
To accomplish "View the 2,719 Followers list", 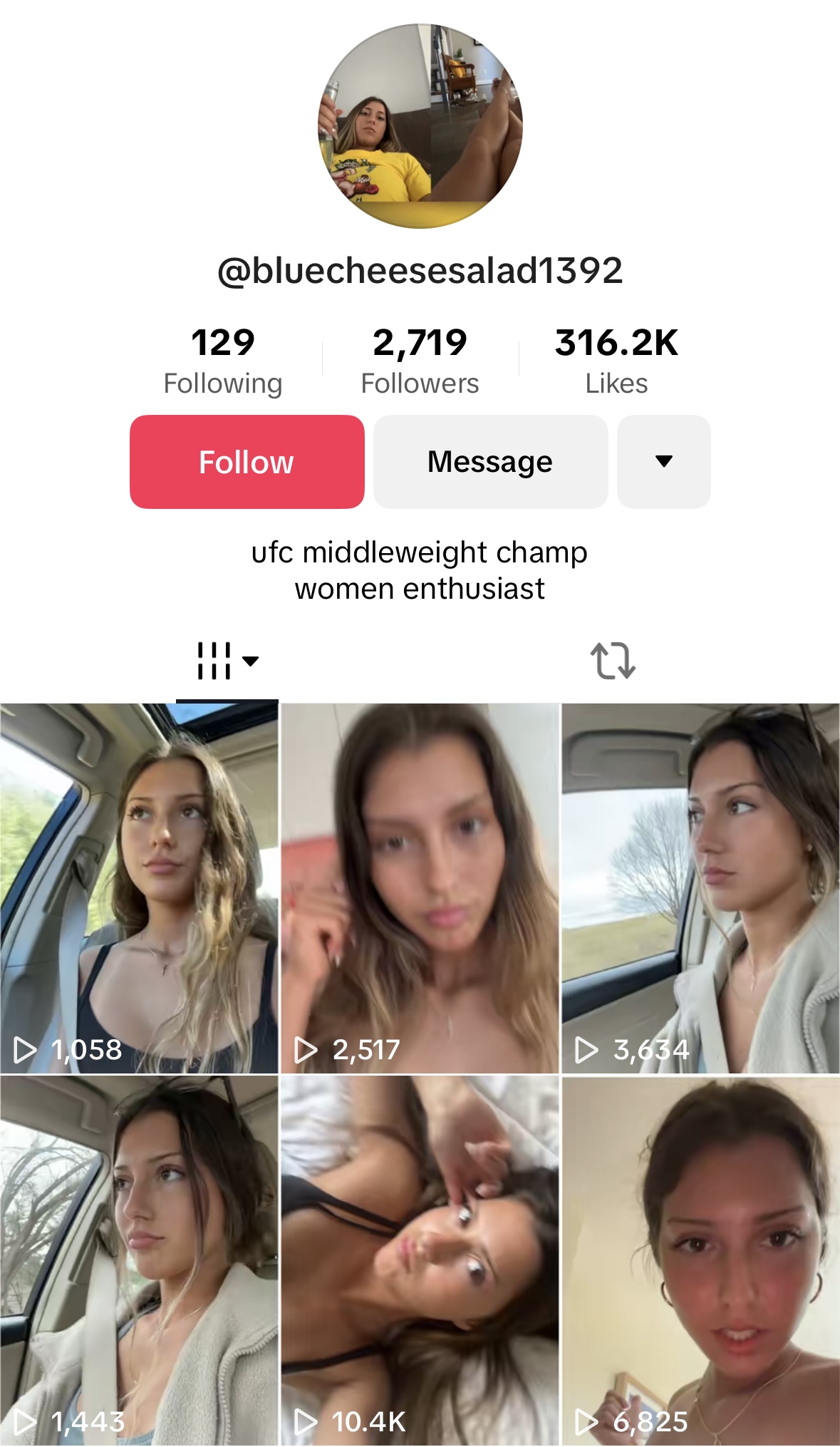I will point(420,361).
